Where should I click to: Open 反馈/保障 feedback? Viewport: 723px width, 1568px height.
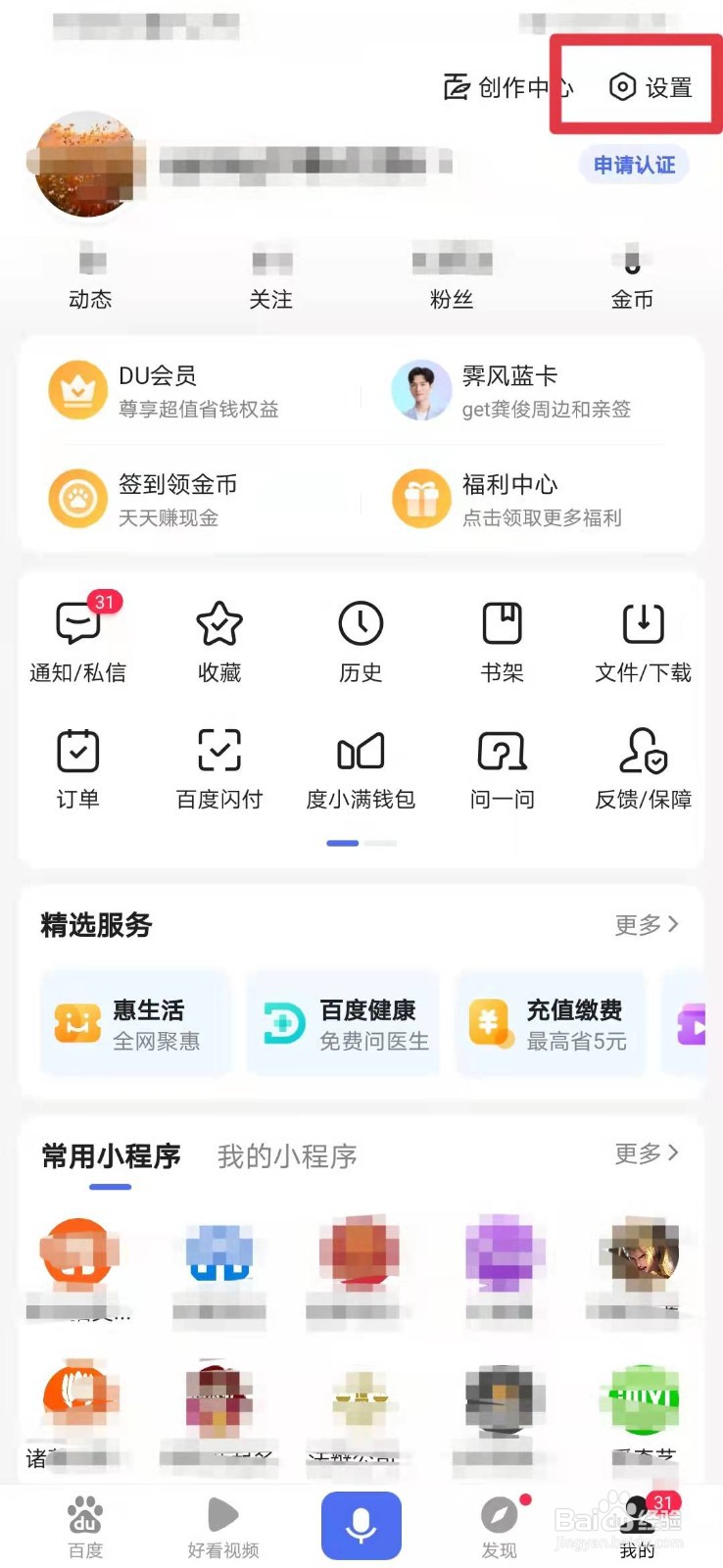(x=643, y=766)
